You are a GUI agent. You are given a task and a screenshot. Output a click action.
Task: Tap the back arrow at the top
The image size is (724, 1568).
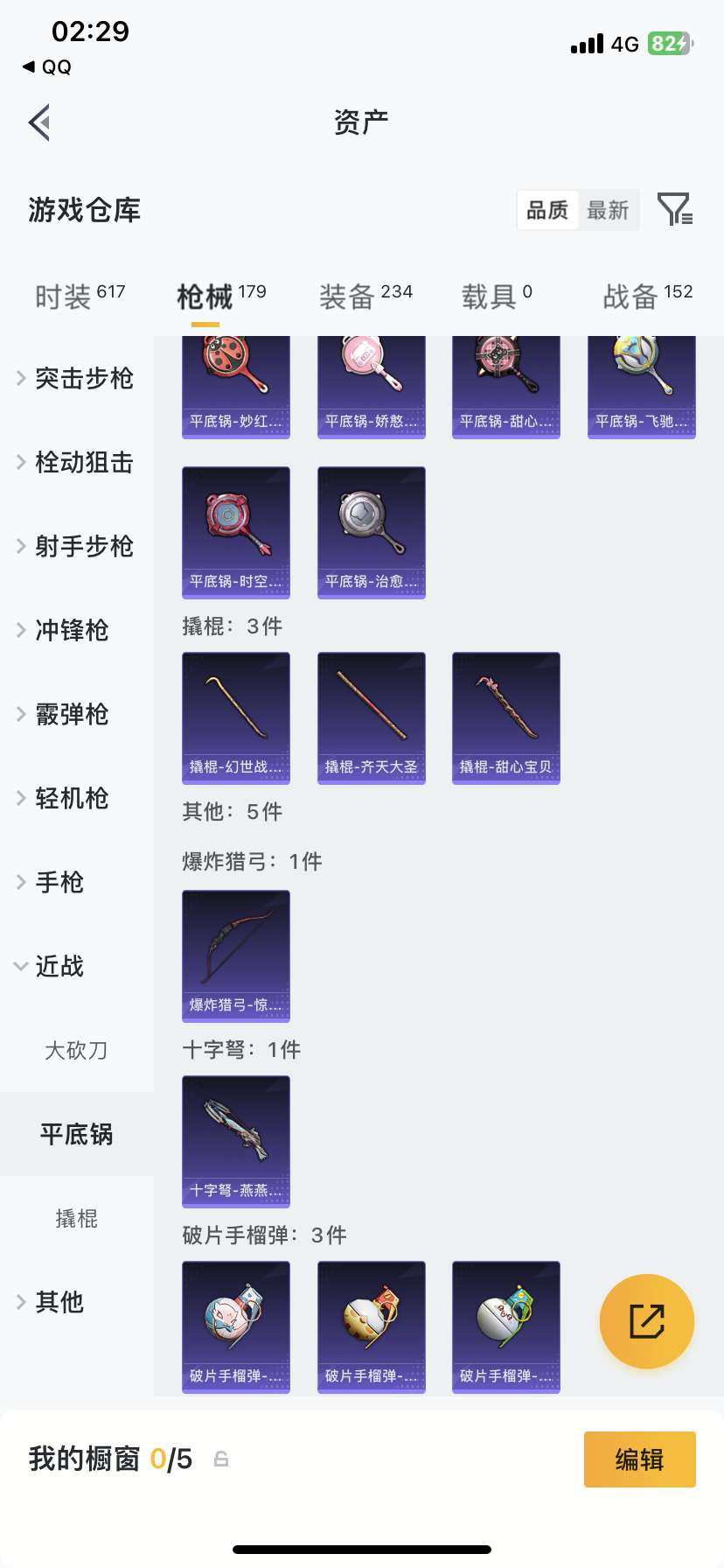coord(38,122)
